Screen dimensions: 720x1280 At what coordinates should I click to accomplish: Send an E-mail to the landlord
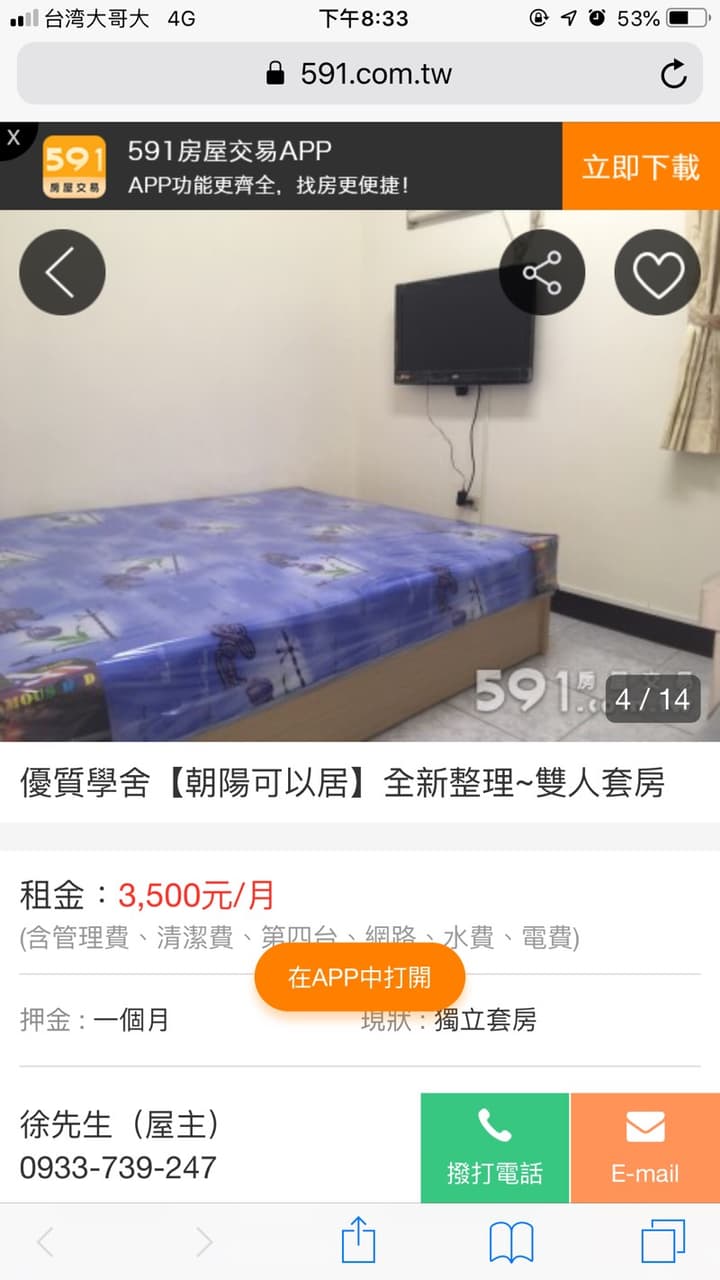tap(645, 1148)
